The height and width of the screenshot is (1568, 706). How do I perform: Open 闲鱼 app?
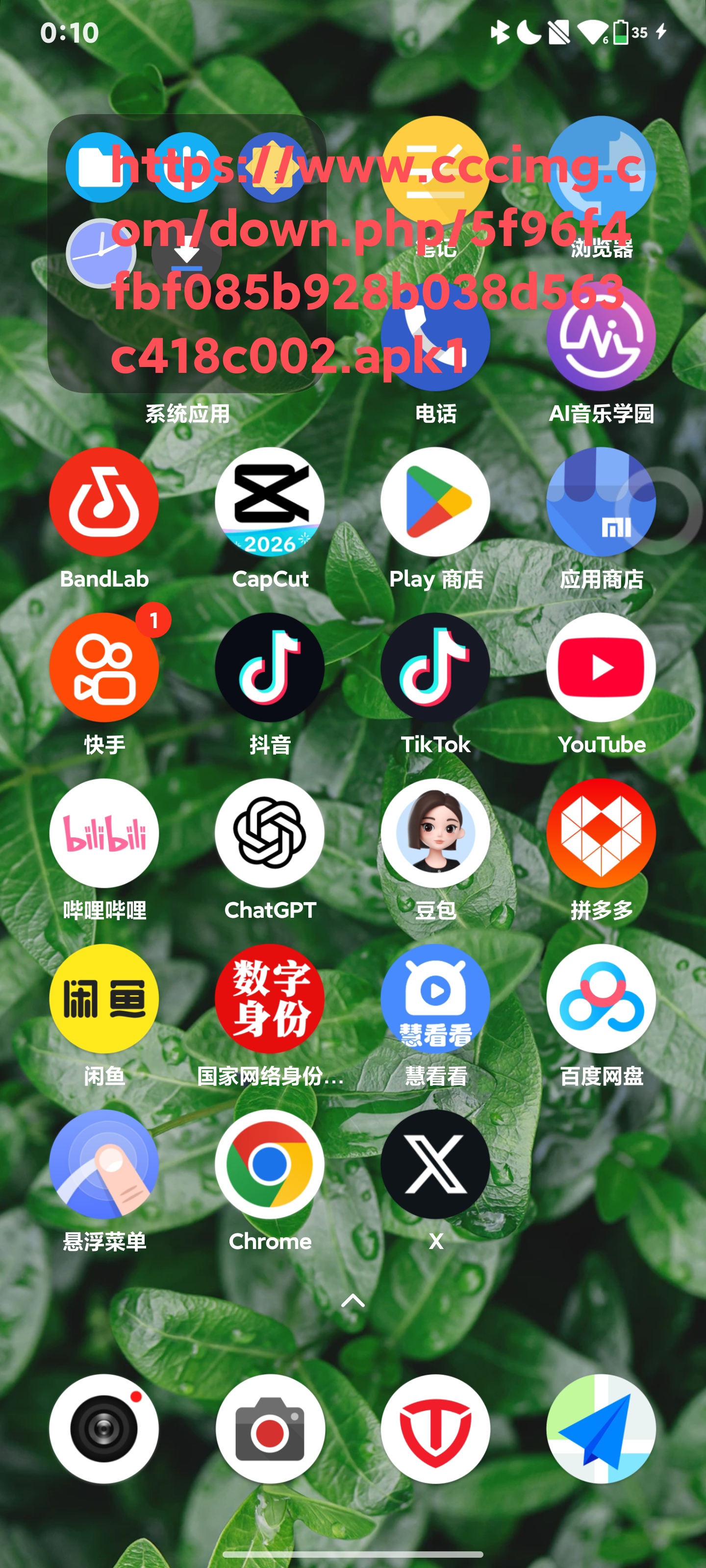104,998
